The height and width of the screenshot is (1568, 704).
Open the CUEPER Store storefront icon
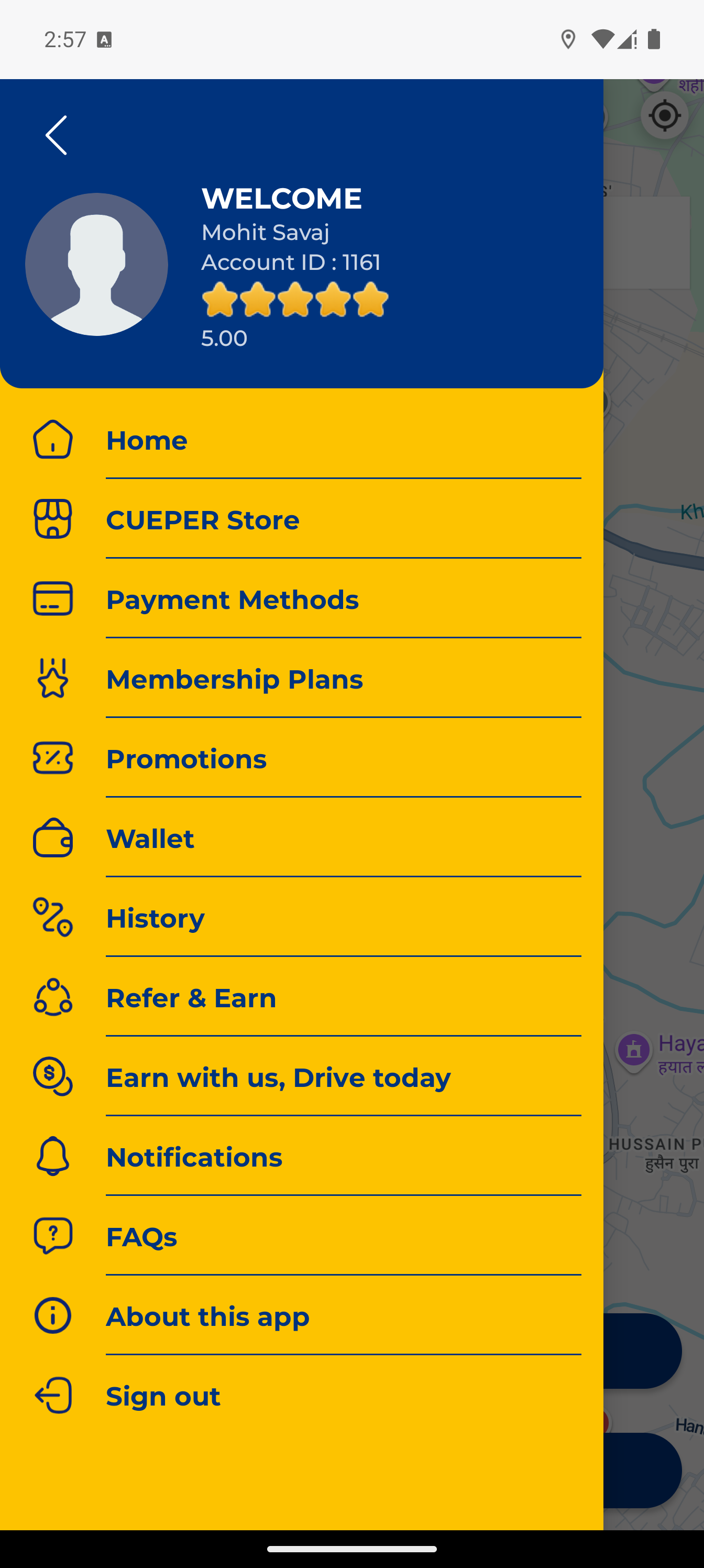(x=53, y=519)
